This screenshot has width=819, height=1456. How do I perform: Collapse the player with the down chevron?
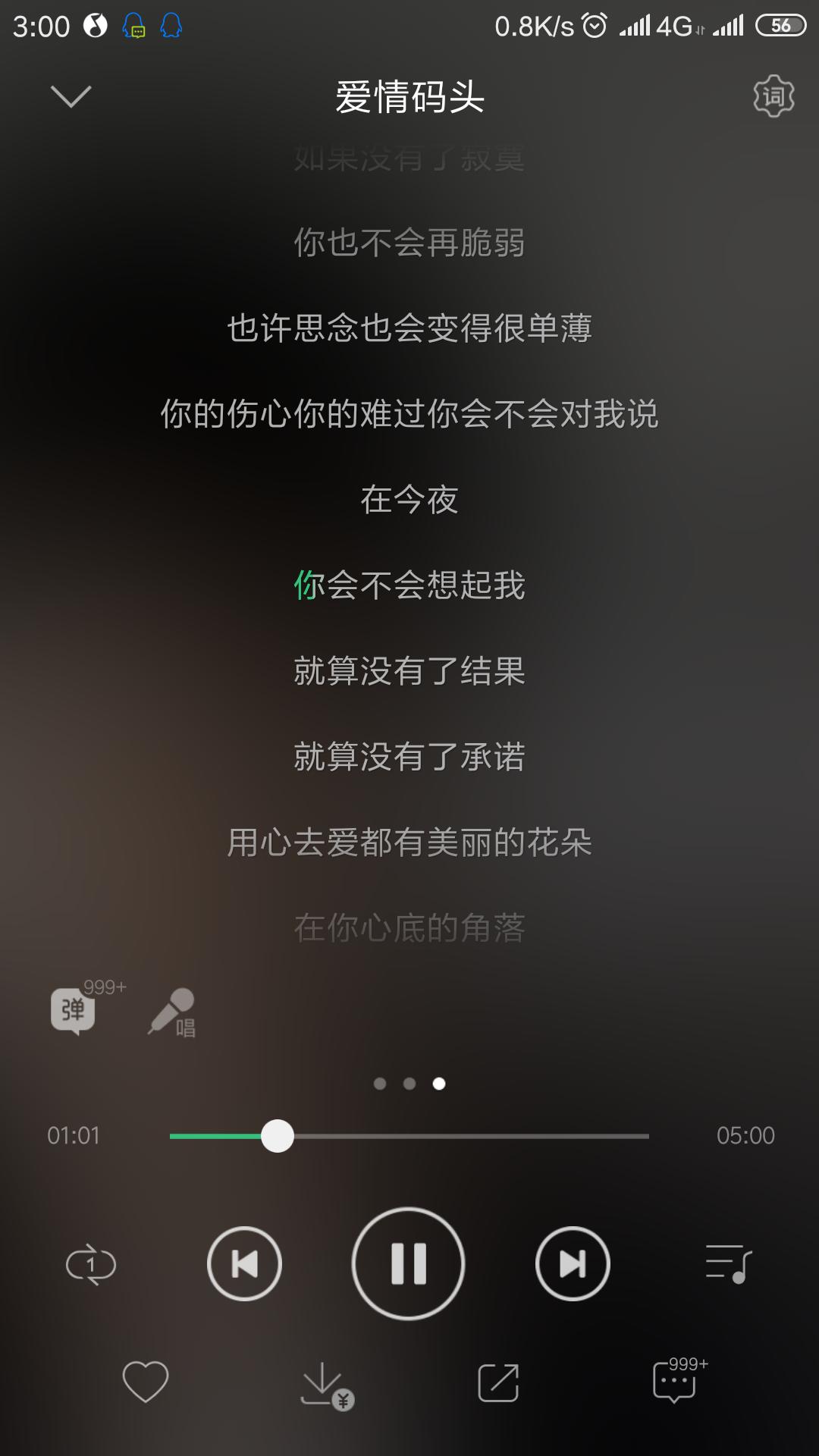click(x=71, y=96)
